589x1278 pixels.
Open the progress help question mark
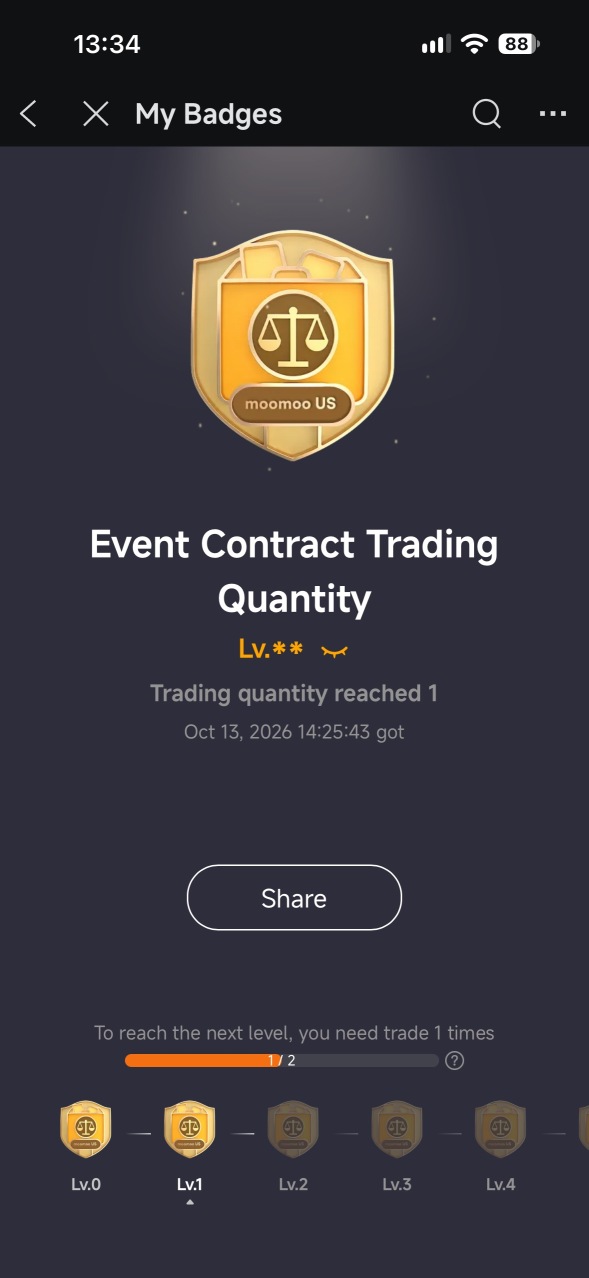(455, 1060)
